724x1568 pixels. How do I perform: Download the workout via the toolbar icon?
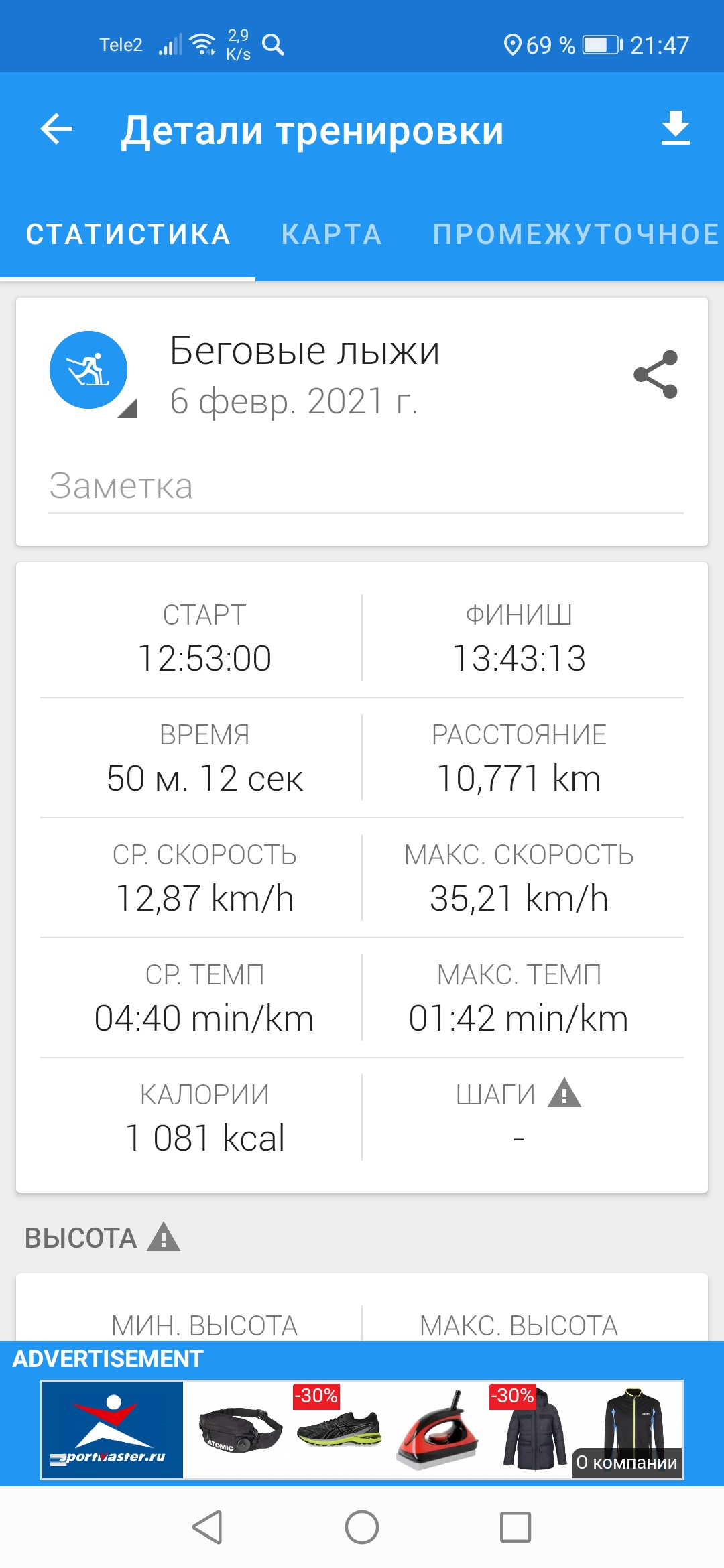point(675,129)
